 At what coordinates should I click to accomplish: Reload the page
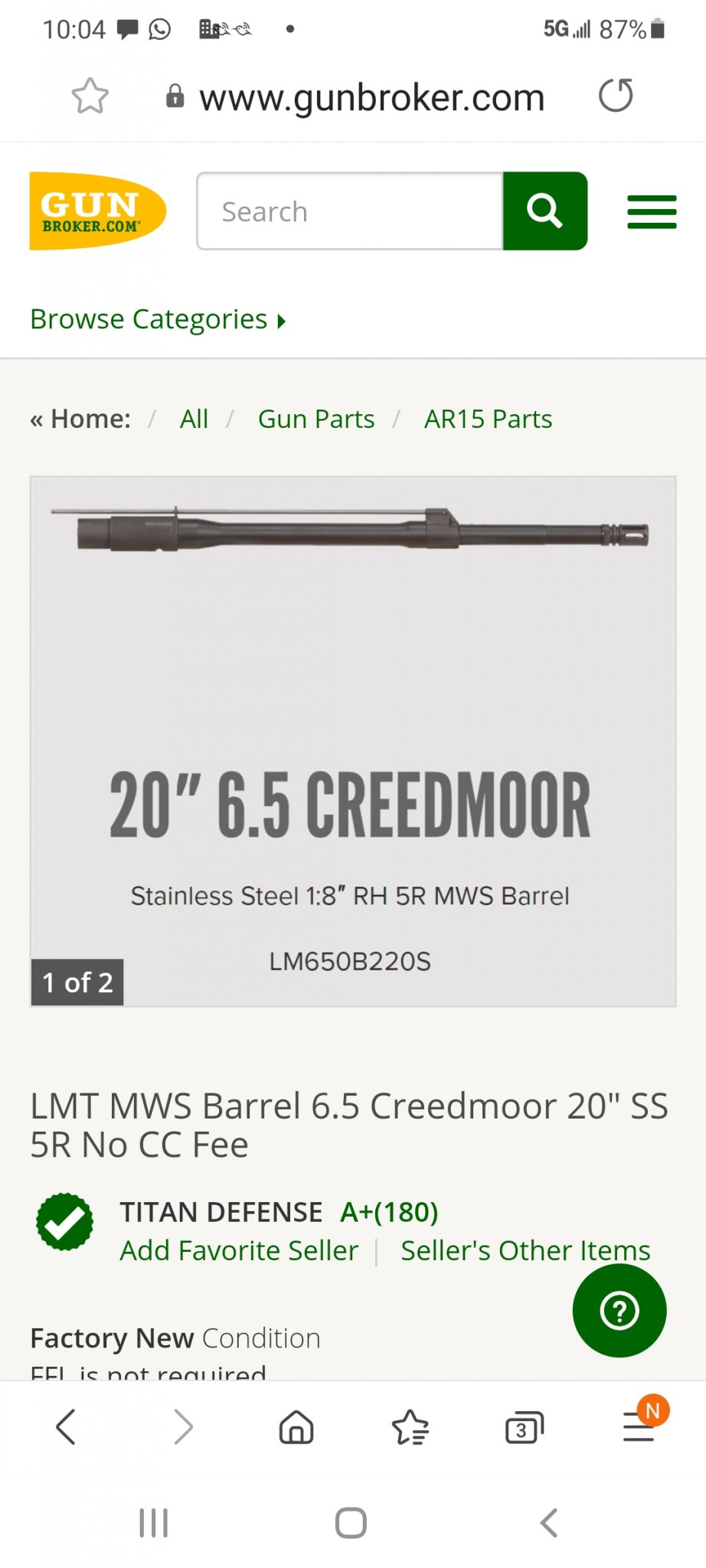coord(616,96)
